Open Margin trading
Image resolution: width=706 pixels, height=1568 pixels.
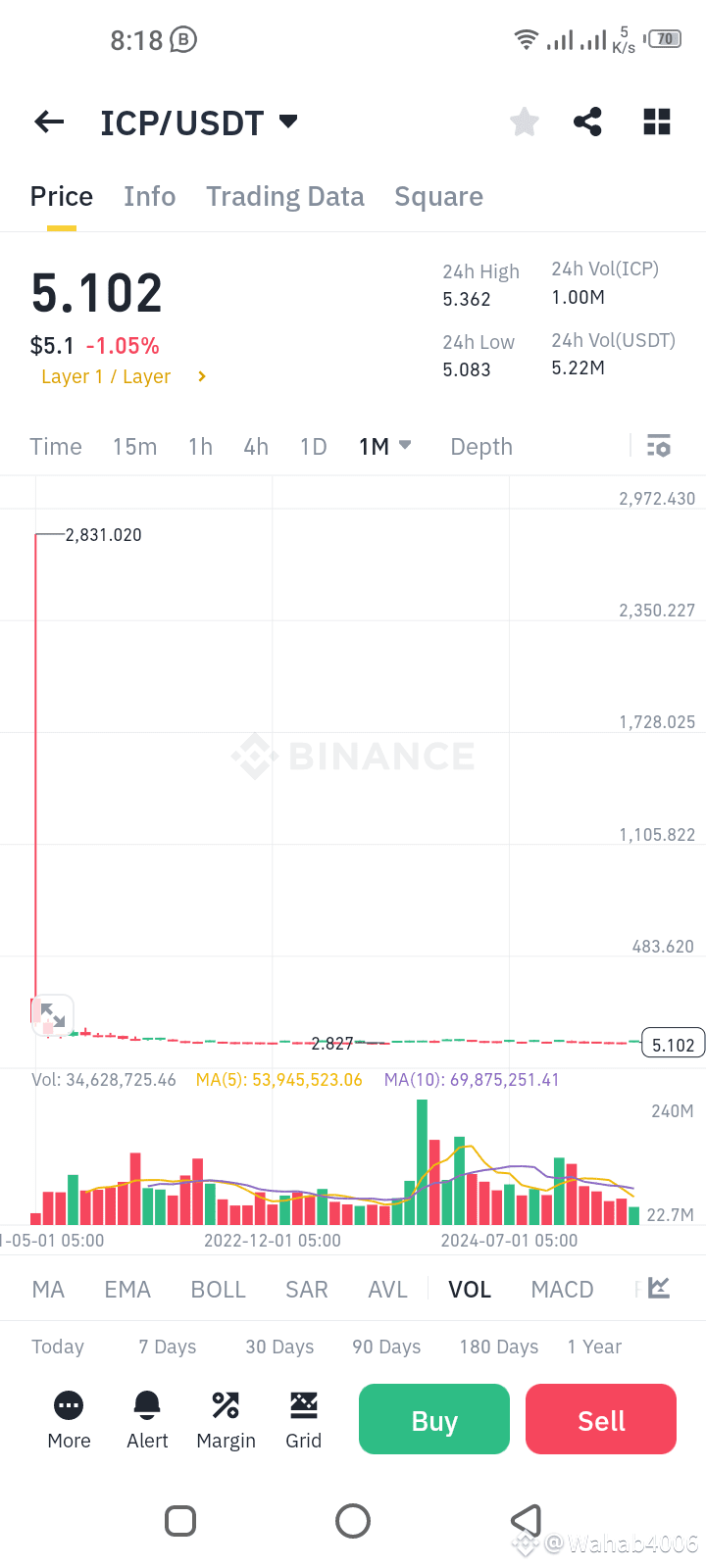coord(226,1418)
